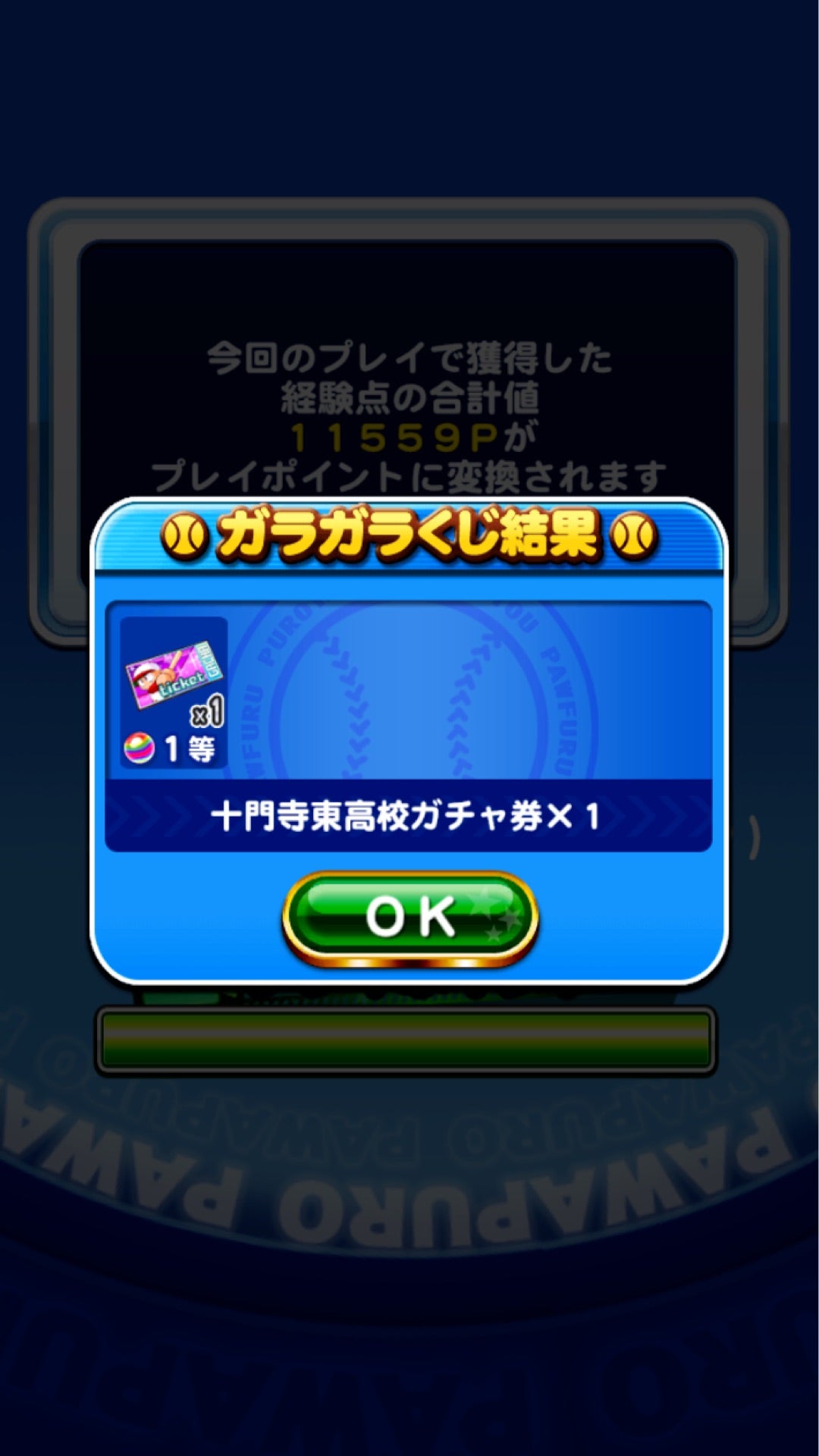Image resolution: width=819 pixels, height=1456 pixels.
Task: Open the ガラガラくじ結果 title bar
Action: (x=409, y=535)
